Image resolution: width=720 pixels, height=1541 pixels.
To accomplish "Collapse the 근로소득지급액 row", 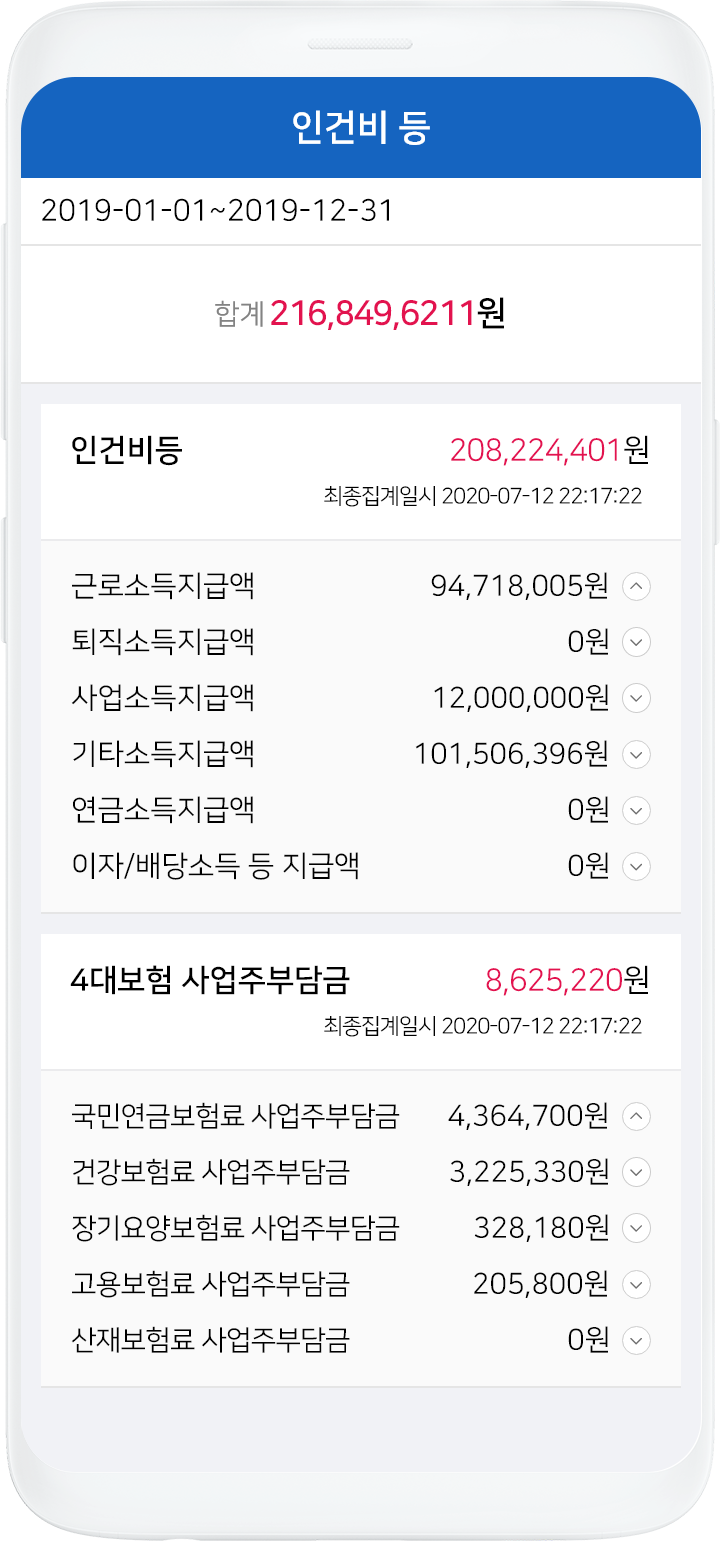I will pyautogui.click(x=636, y=586).
